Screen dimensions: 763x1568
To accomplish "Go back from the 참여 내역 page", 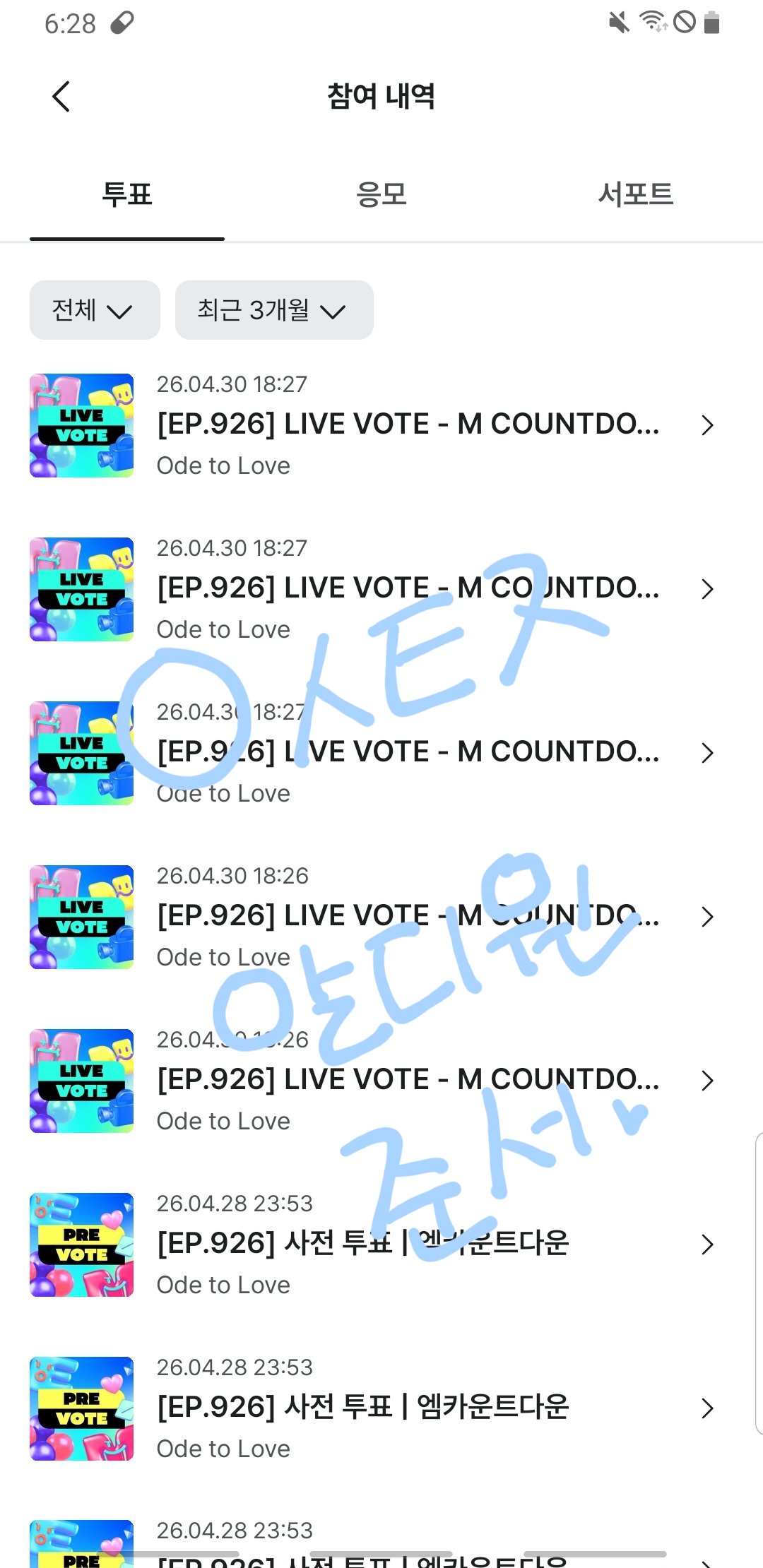I will point(61,97).
